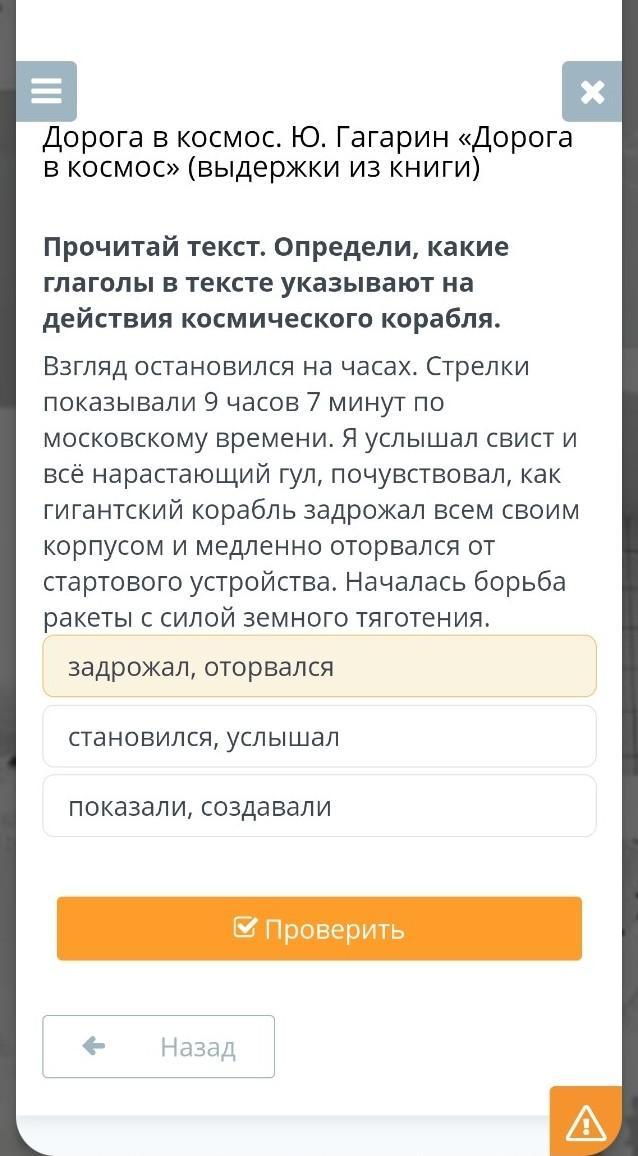Image resolution: width=638 pixels, height=1156 pixels.
Task: Select the answer «задрожал, оторвался»
Action: 319,666
